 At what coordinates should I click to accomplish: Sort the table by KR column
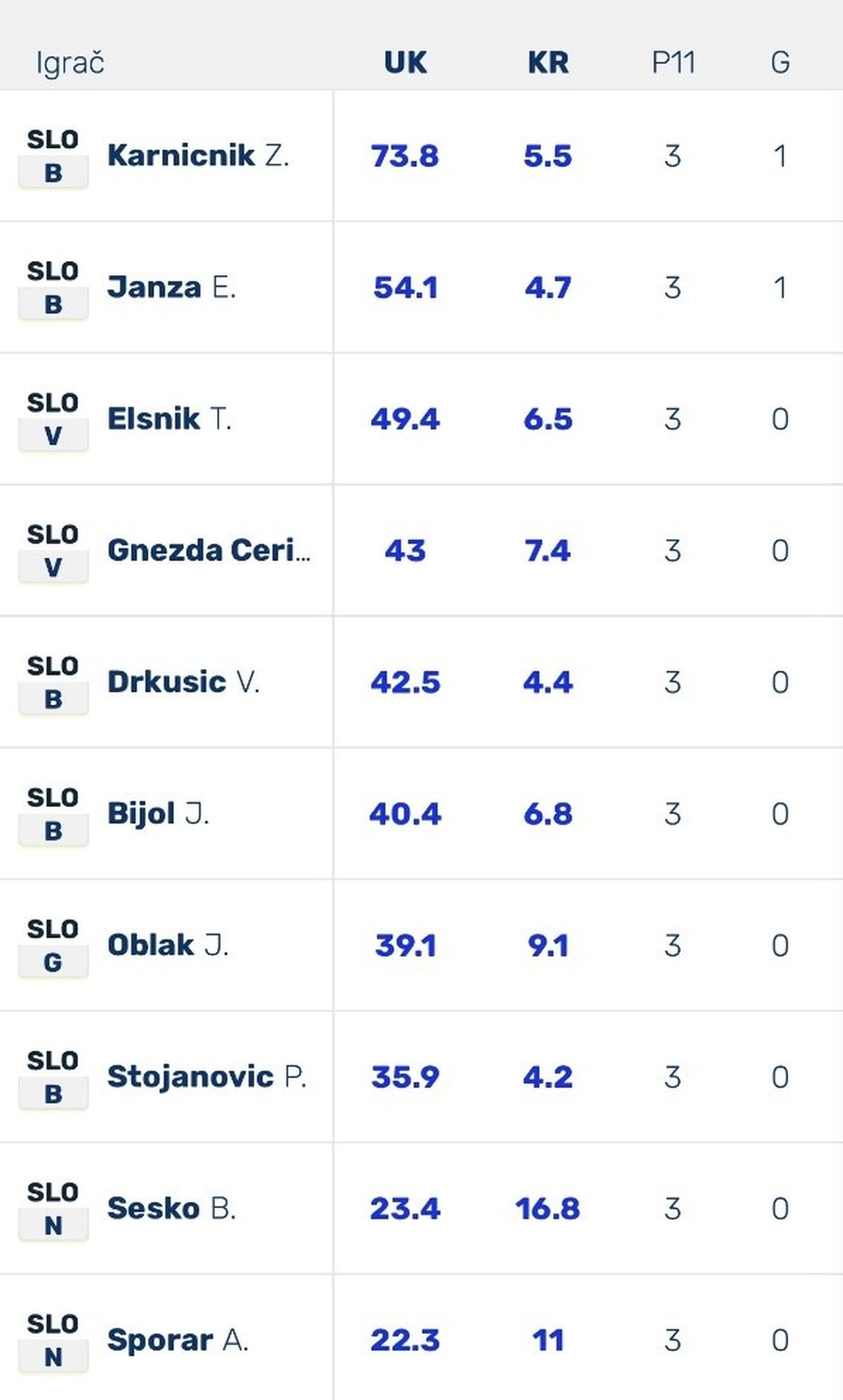(548, 62)
